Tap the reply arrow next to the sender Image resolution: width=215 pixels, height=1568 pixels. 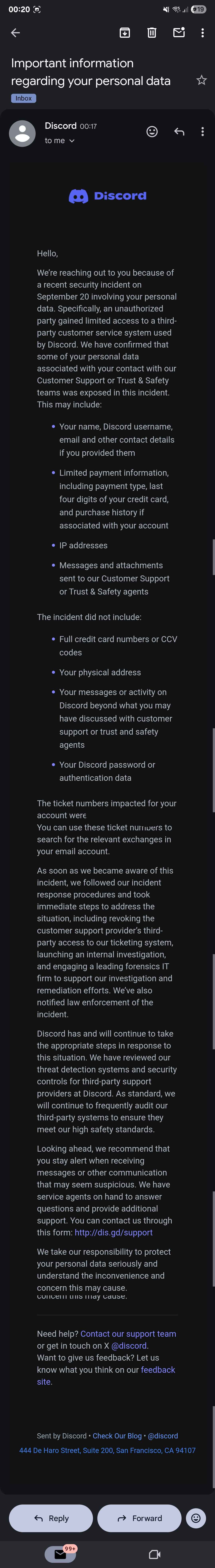(x=179, y=132)
